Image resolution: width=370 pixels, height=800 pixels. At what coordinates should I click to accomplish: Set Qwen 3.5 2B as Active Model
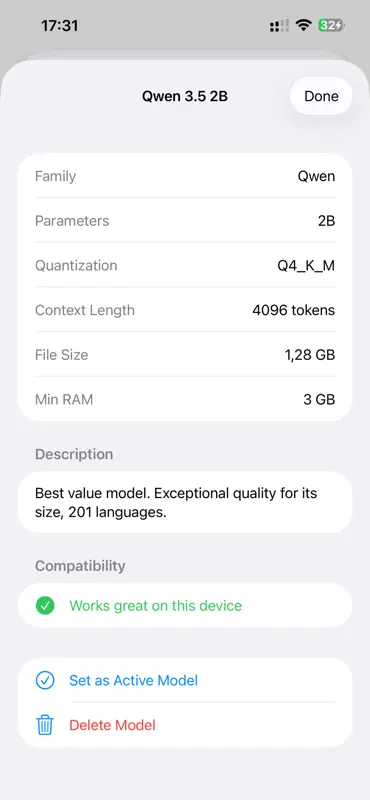(x=185, y=680)
